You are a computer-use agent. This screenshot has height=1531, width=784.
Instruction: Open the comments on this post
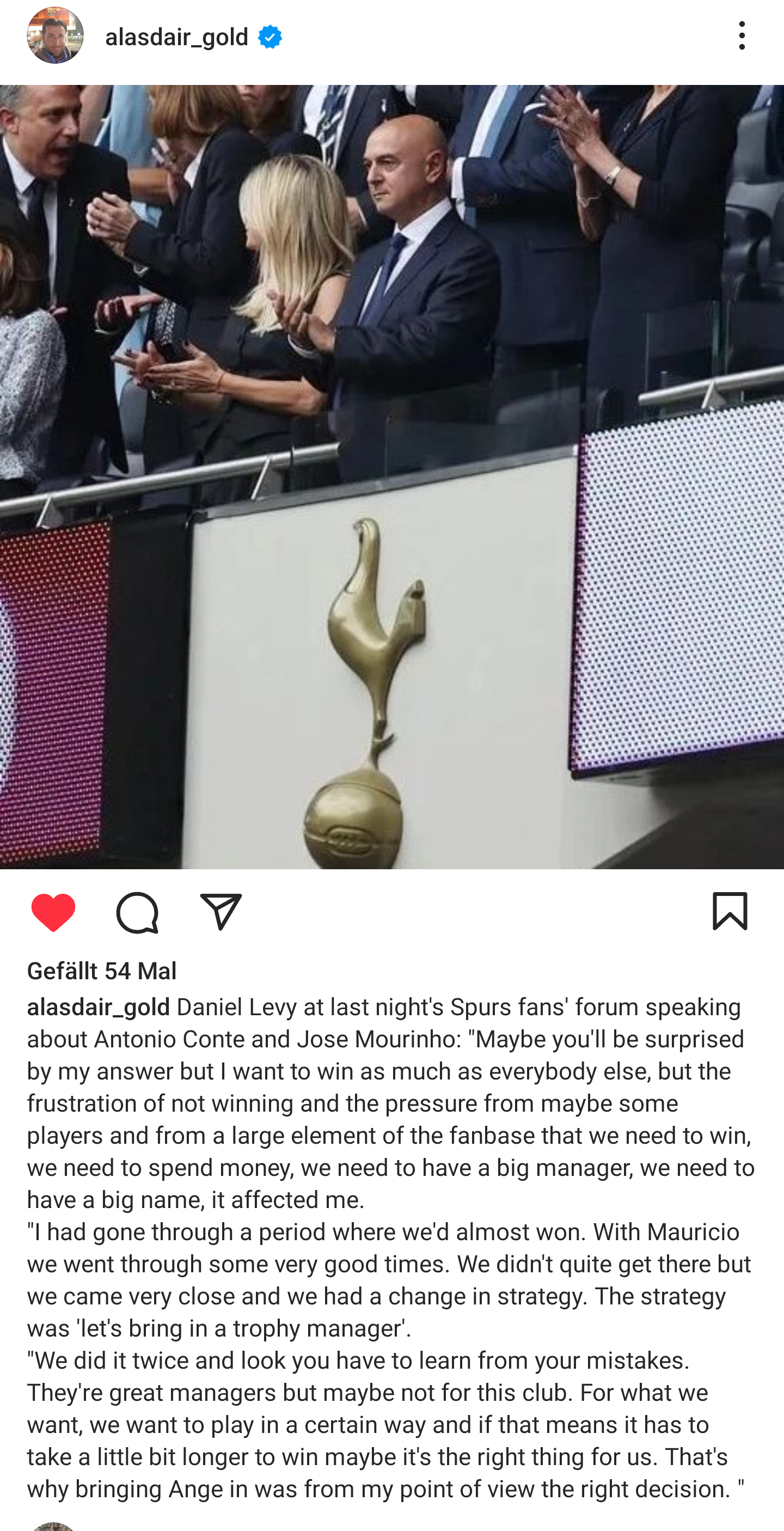coord(137,912)
